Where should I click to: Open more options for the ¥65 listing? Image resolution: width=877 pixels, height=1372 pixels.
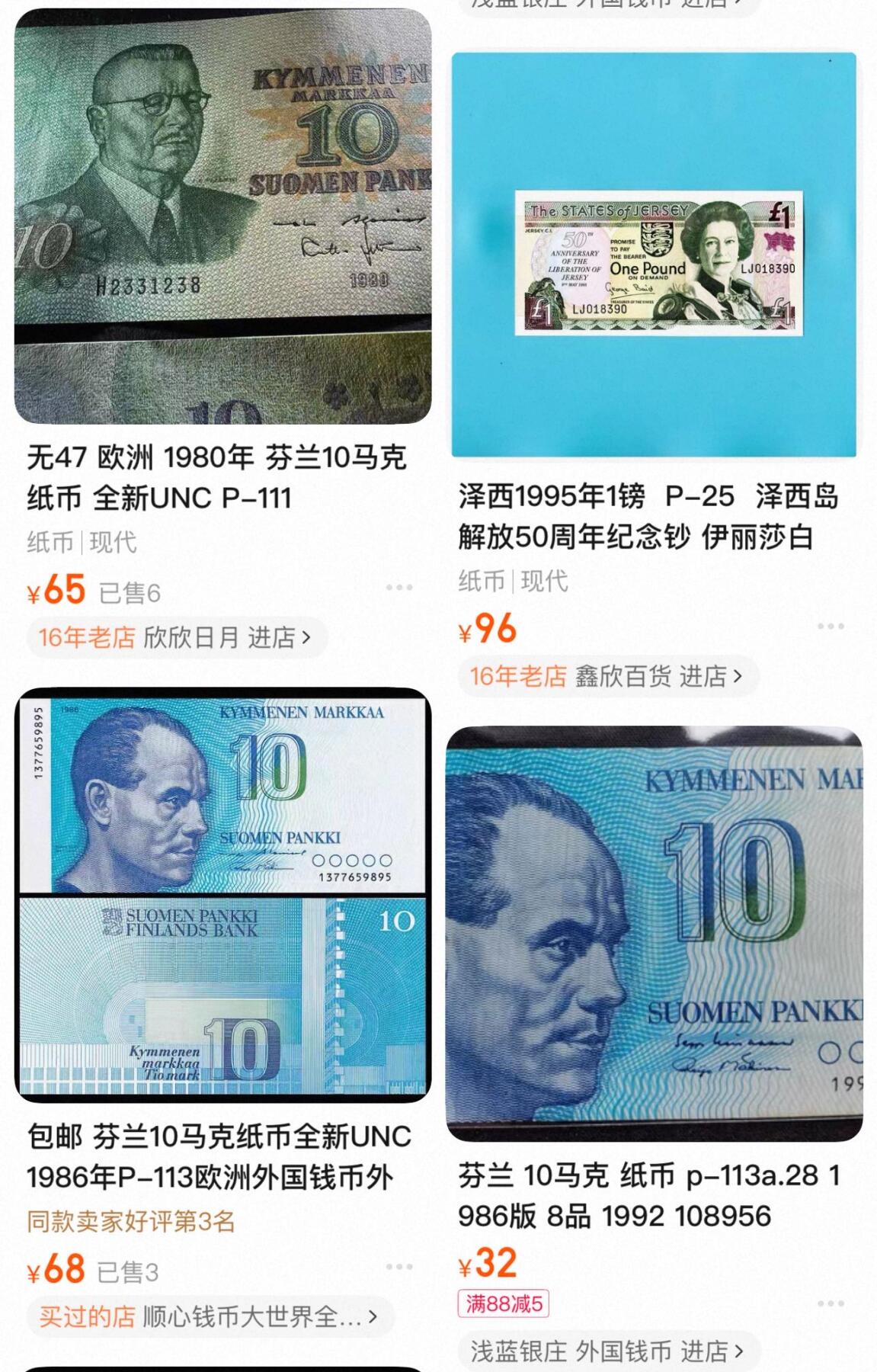[399, 588]
